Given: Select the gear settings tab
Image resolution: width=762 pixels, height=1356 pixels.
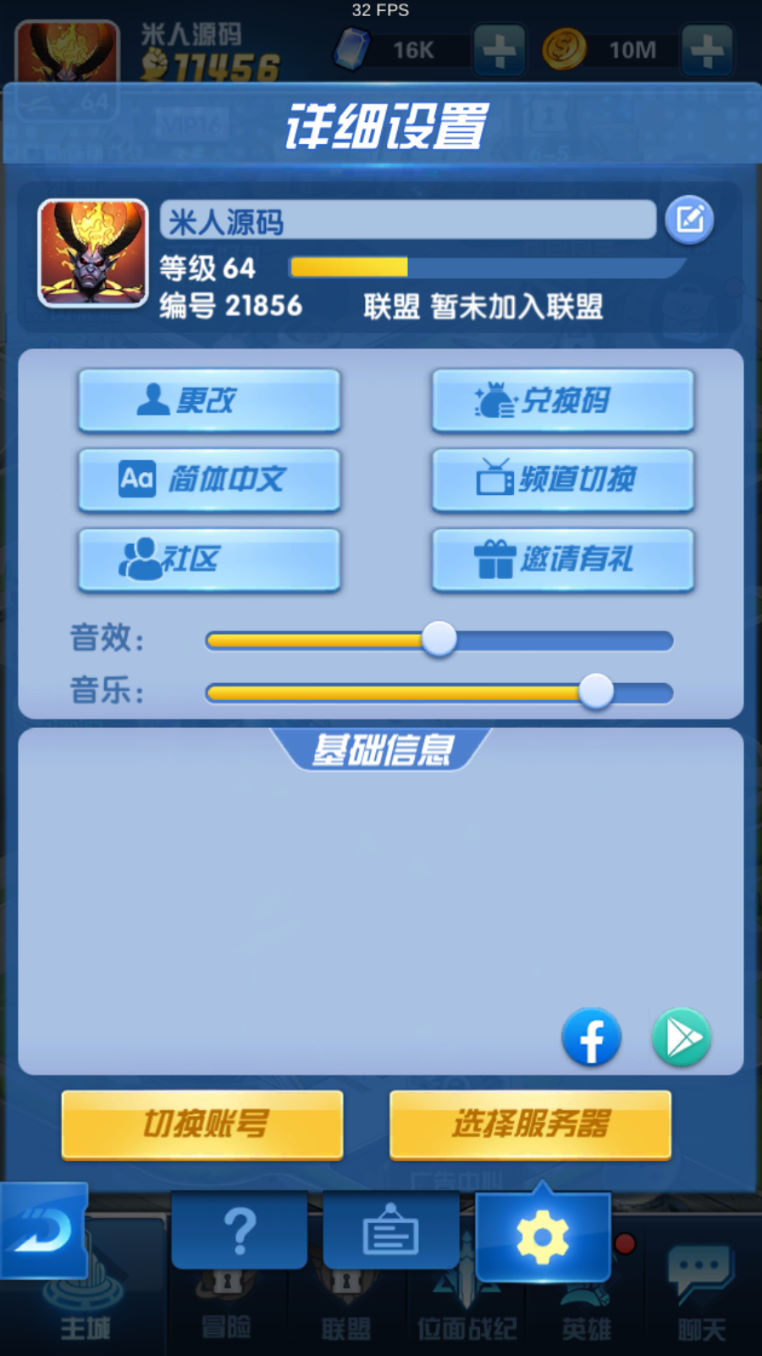Looking at the screenshot, I should click(542, 1238).
